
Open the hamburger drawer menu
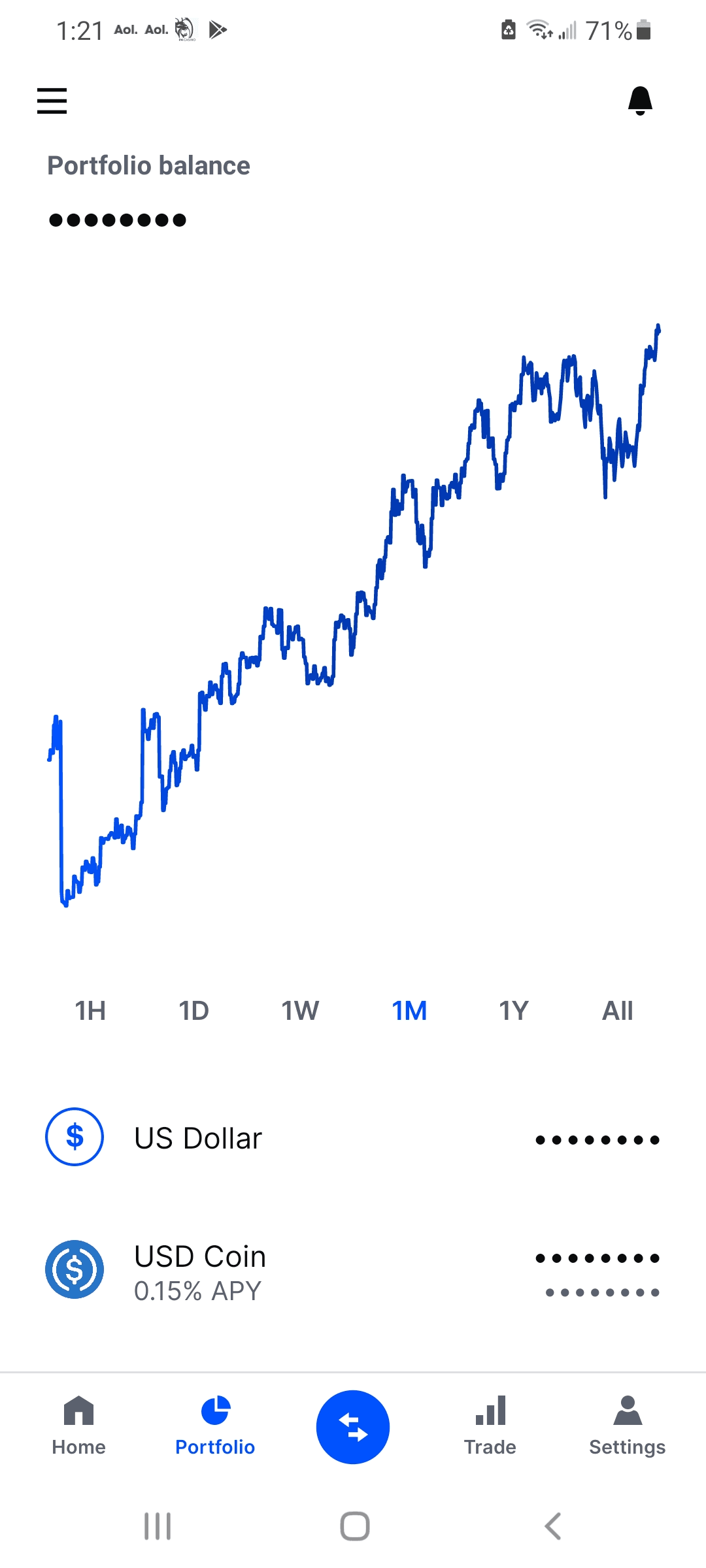pos(52,101)
